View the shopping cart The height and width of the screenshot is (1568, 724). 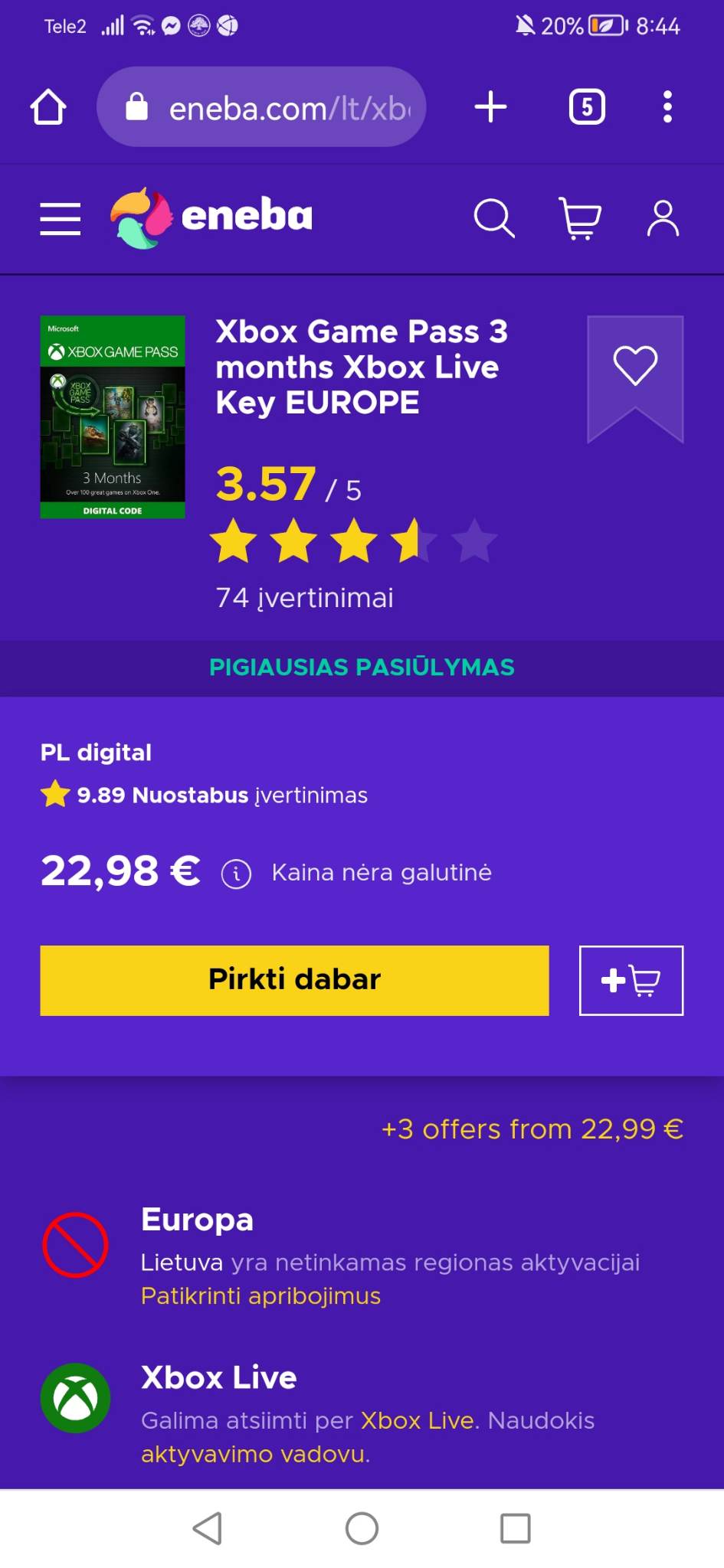pyautogui.click(x=580, y=219)
